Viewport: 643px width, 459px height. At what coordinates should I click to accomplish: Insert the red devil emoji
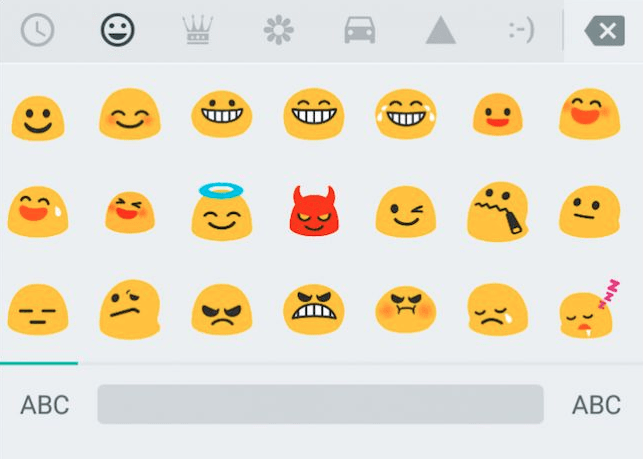311,210
